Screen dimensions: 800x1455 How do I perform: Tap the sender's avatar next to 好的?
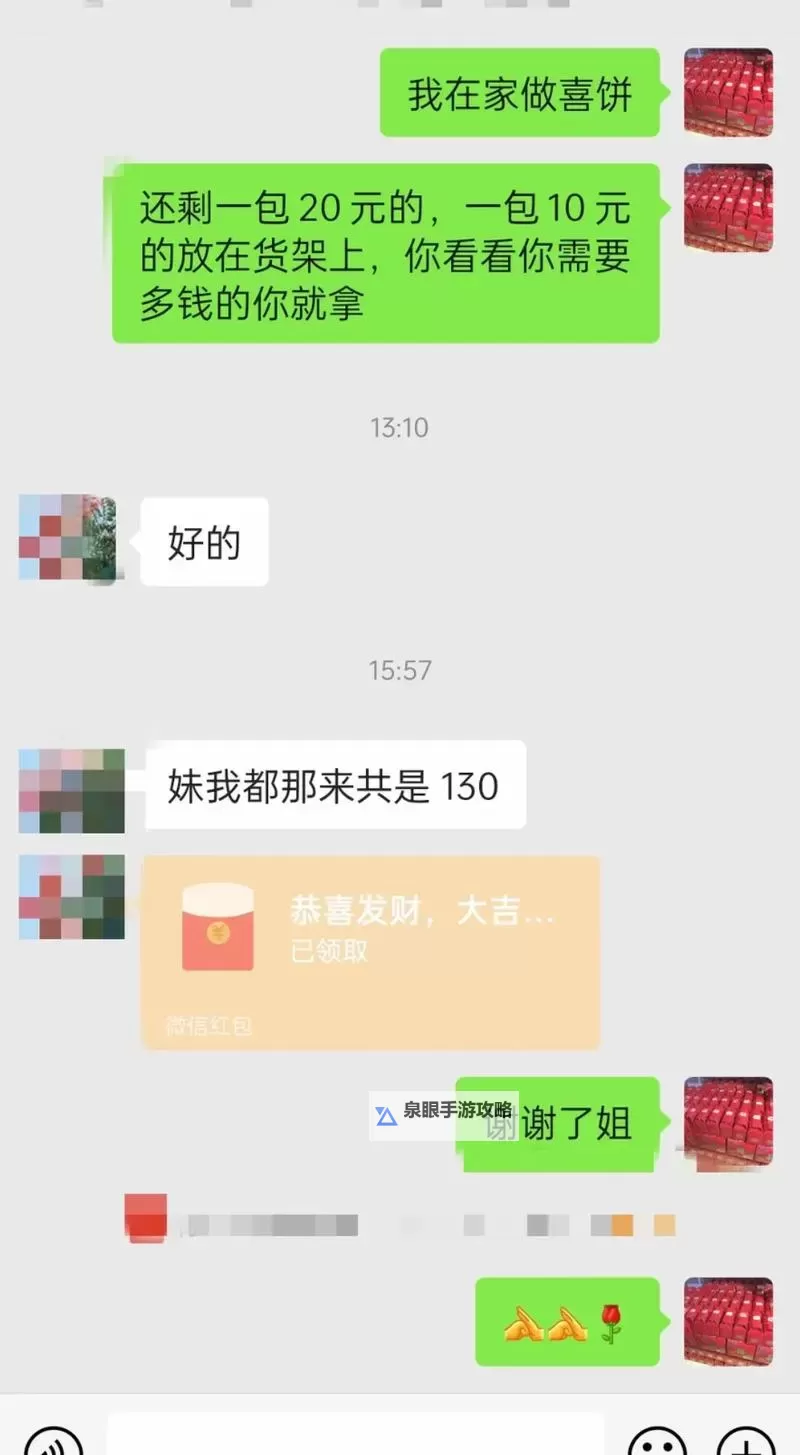click(x=67, y=541)
